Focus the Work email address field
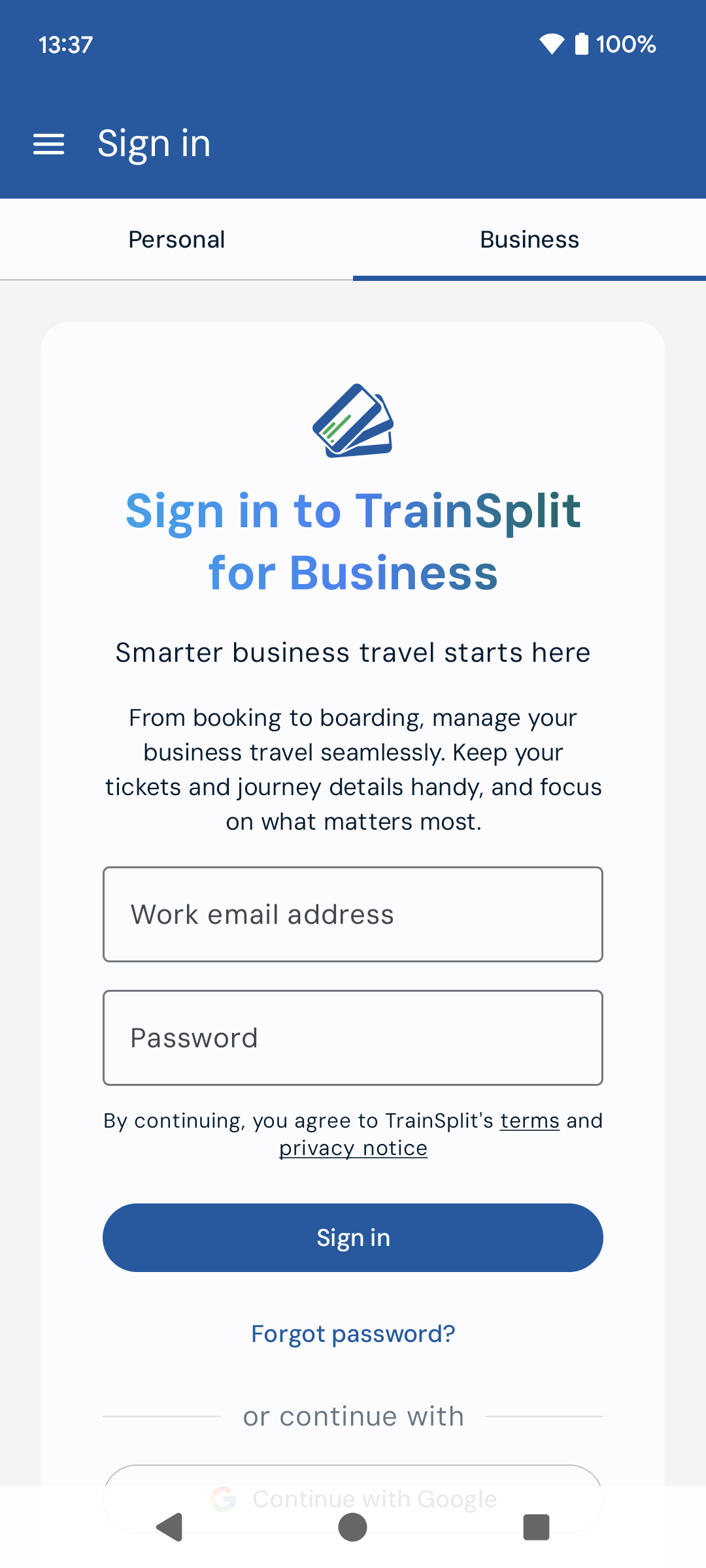 coord(353,914)
